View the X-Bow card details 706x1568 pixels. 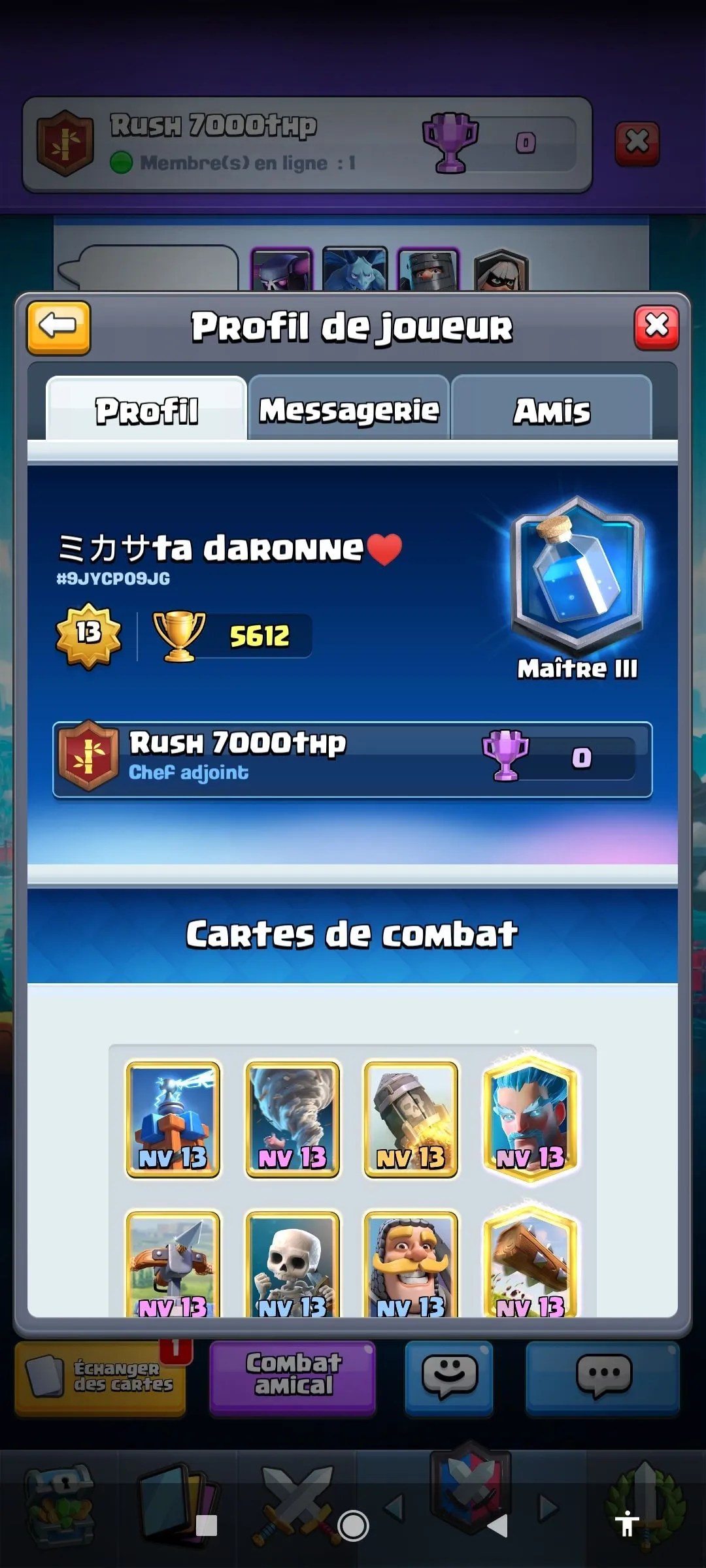(173, 1264)
